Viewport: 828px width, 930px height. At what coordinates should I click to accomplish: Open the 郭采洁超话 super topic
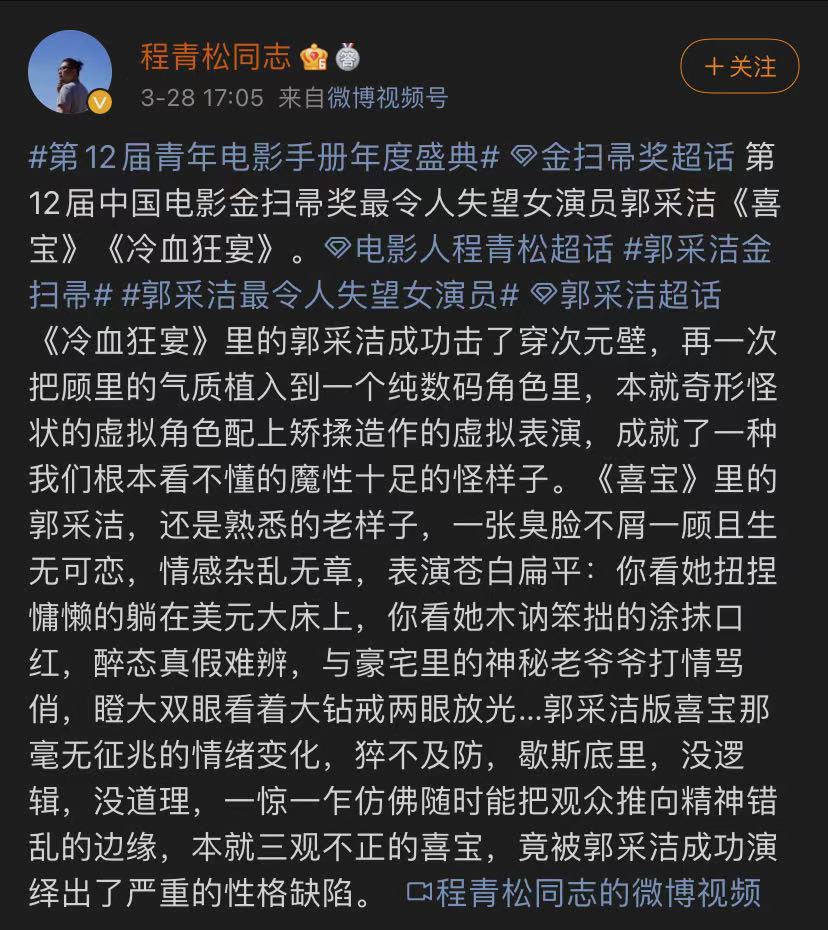[x=626, y=295]
